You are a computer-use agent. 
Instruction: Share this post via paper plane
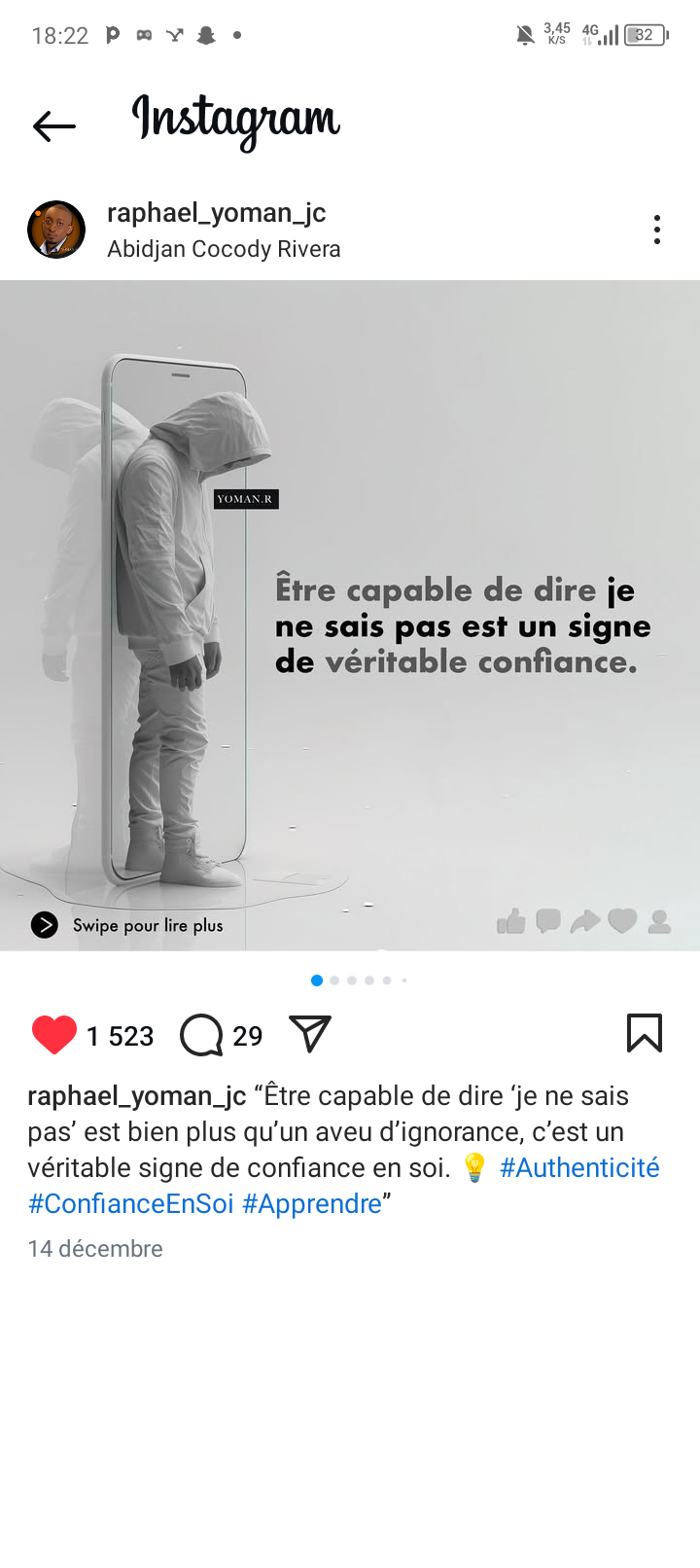[311, 1034]
